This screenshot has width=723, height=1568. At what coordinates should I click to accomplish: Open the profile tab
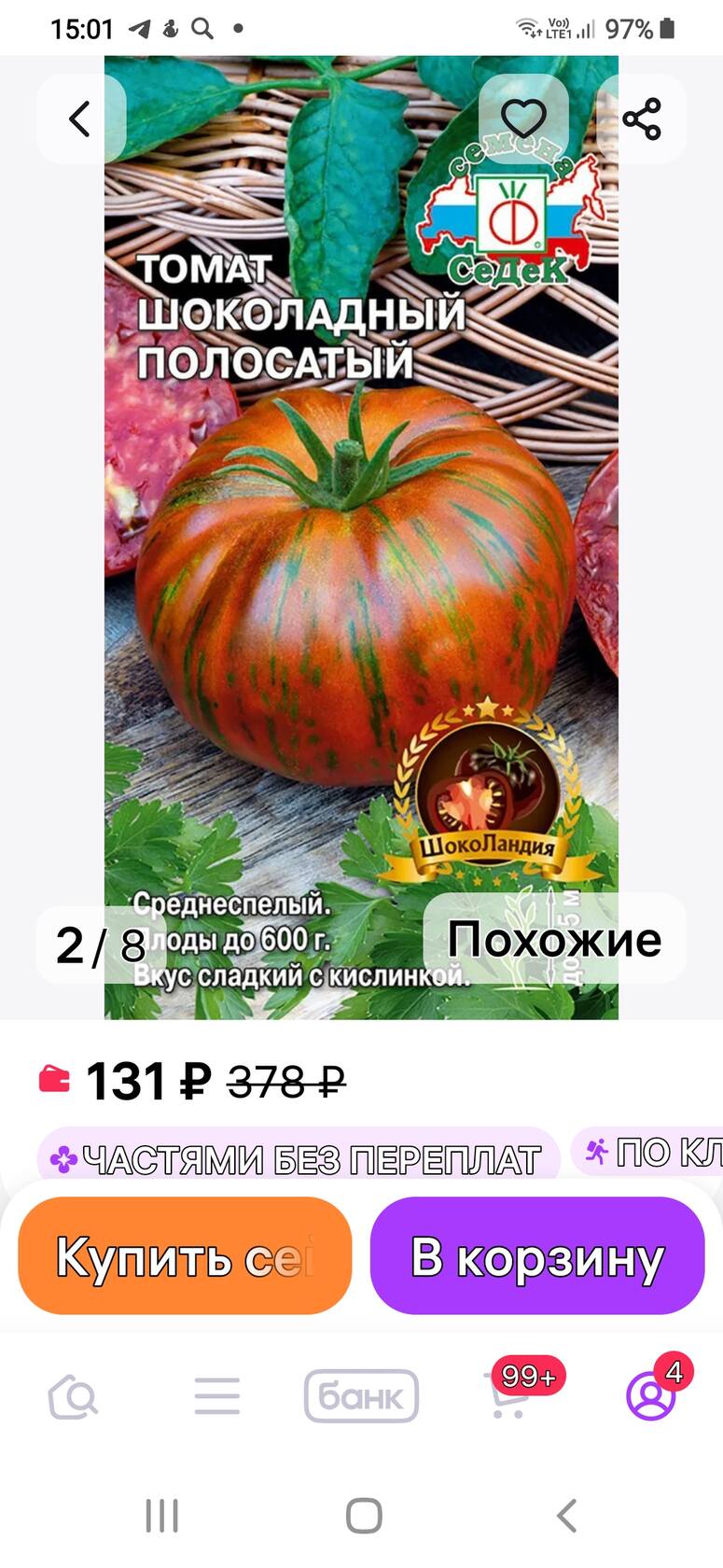click(650, 1397)
